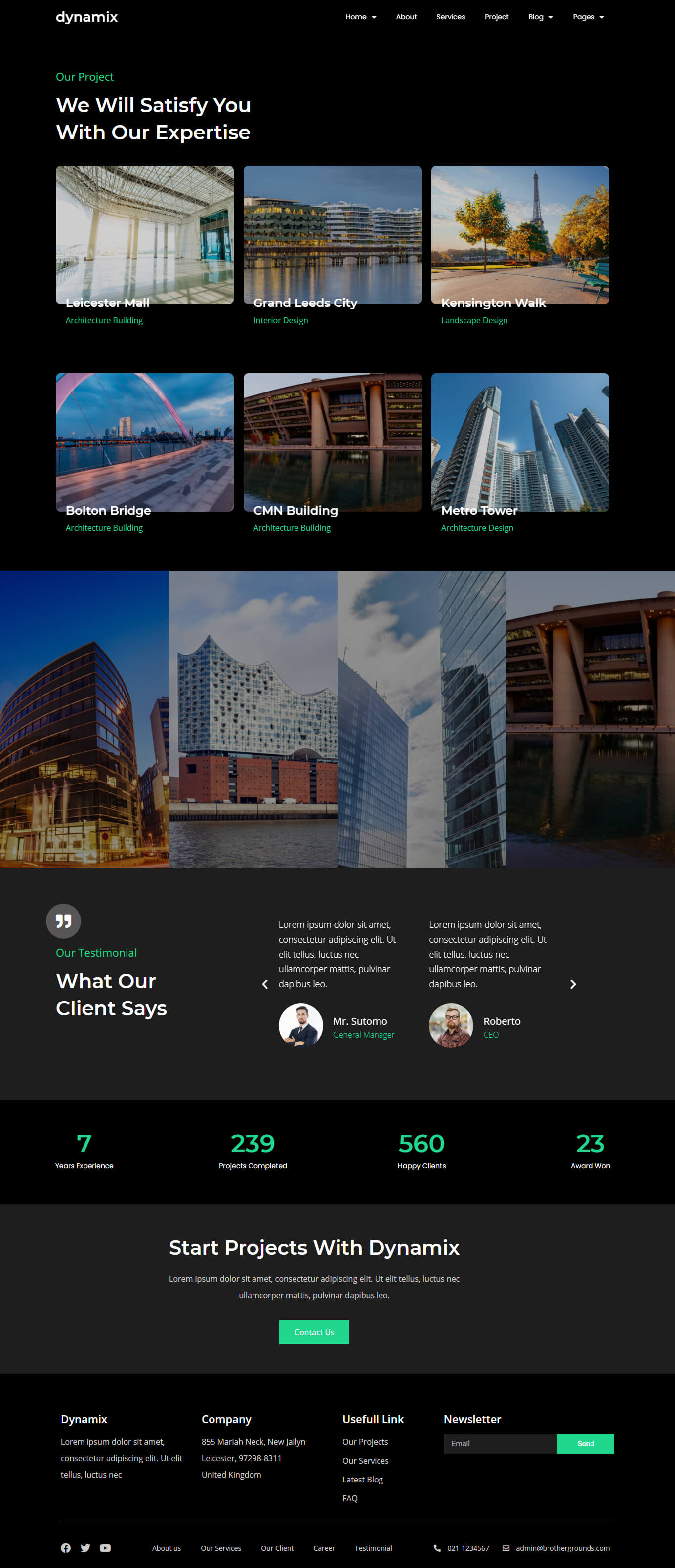675x1568 pixels.
Task: Select the Metro Tower project card
Action: click(520, 442)
